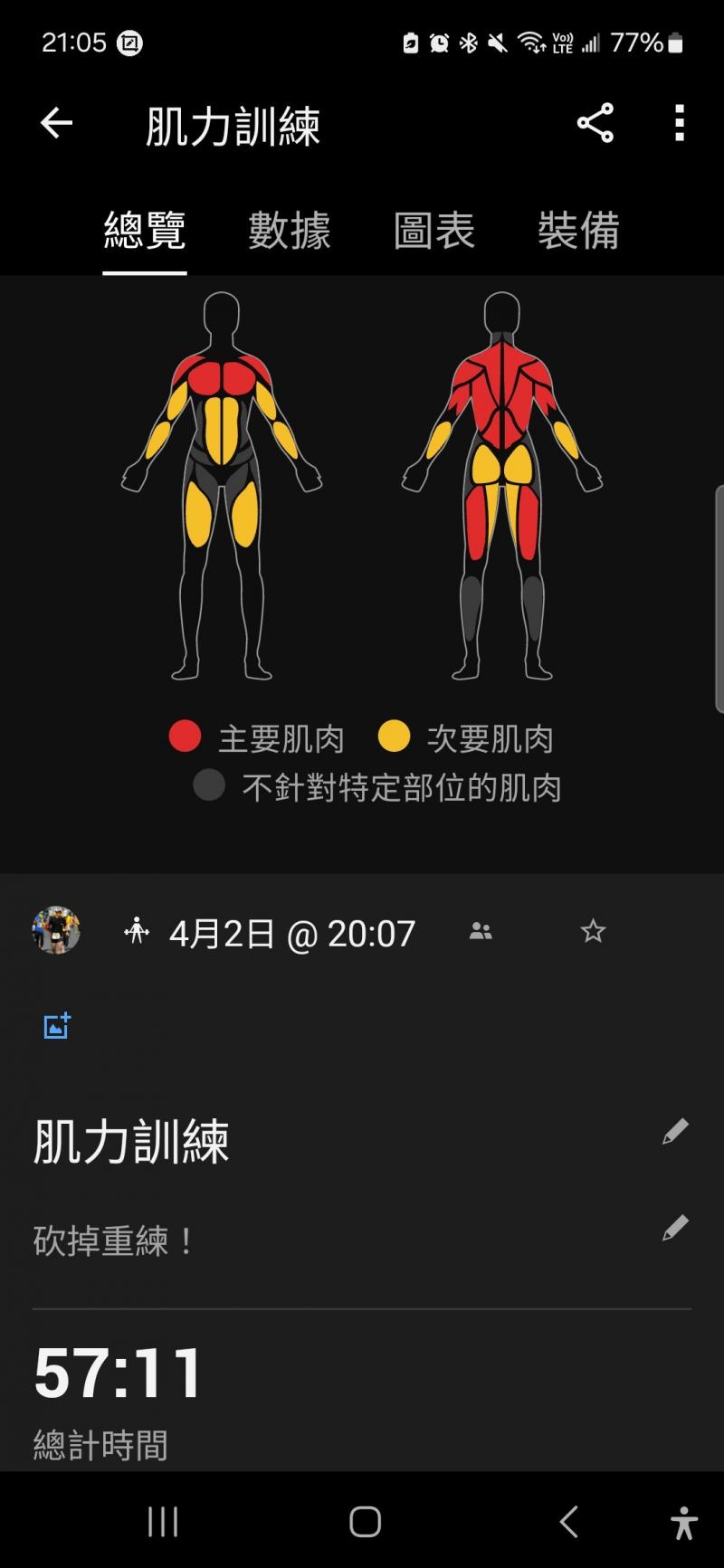The width and height of the screenshot is (724, 1568).
Task: Tap the system home button
Action: coord(365,1522)
